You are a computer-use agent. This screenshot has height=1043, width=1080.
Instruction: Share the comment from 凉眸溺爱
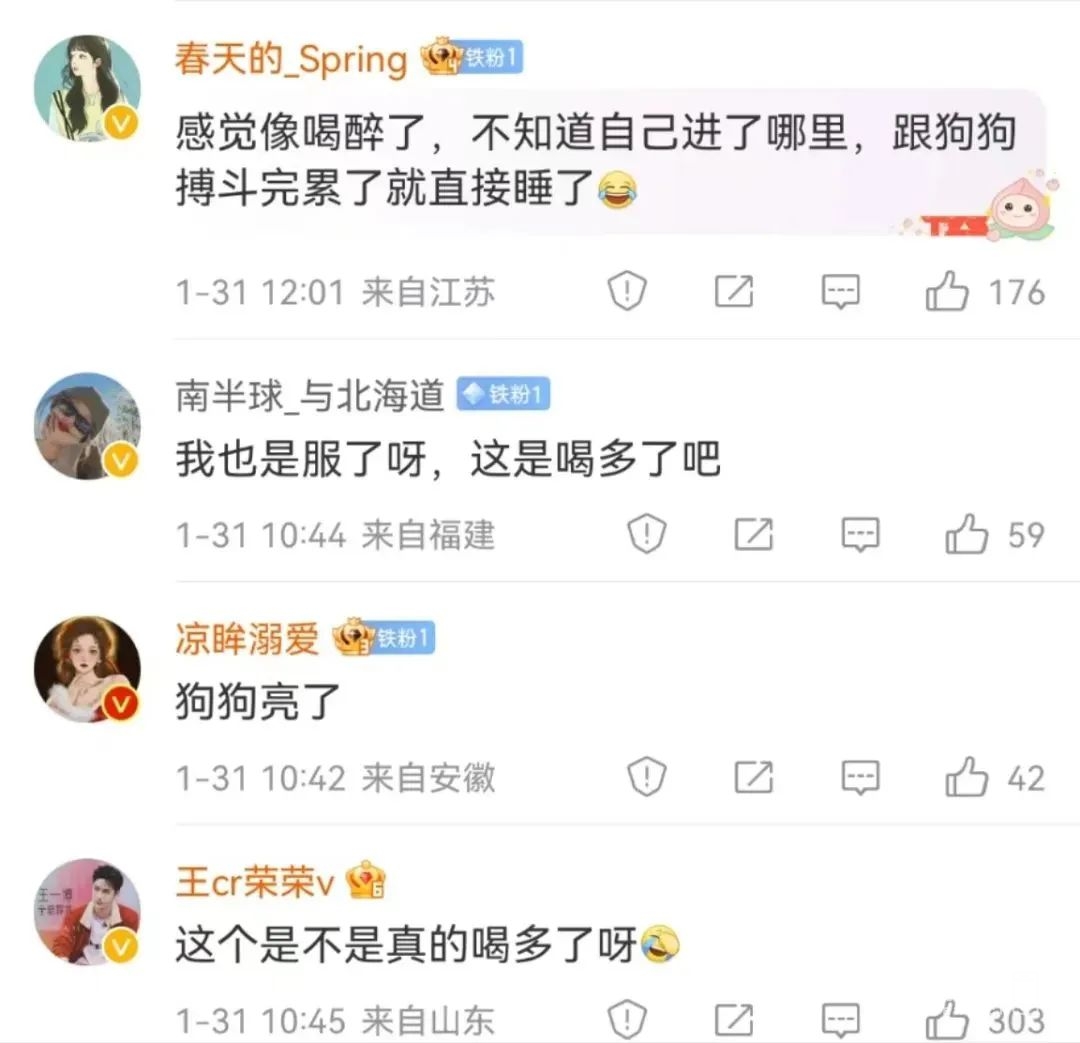pos(753,778)
